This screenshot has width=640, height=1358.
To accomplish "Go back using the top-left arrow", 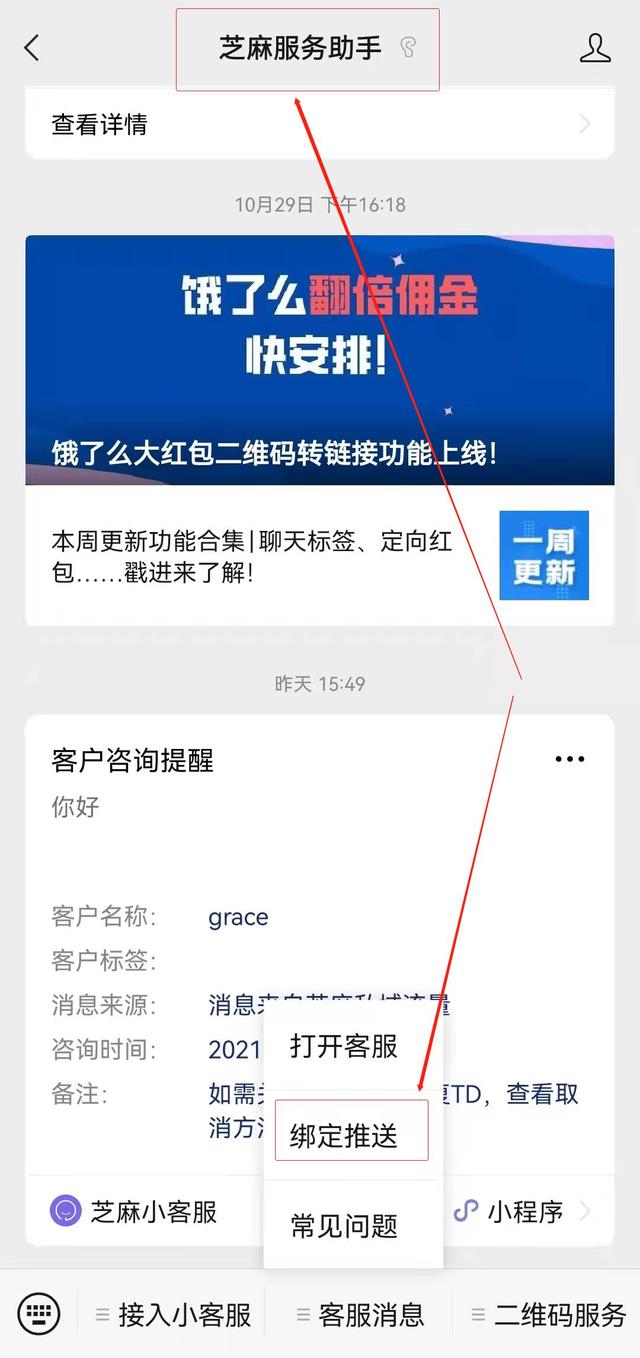I will [32, 47].
